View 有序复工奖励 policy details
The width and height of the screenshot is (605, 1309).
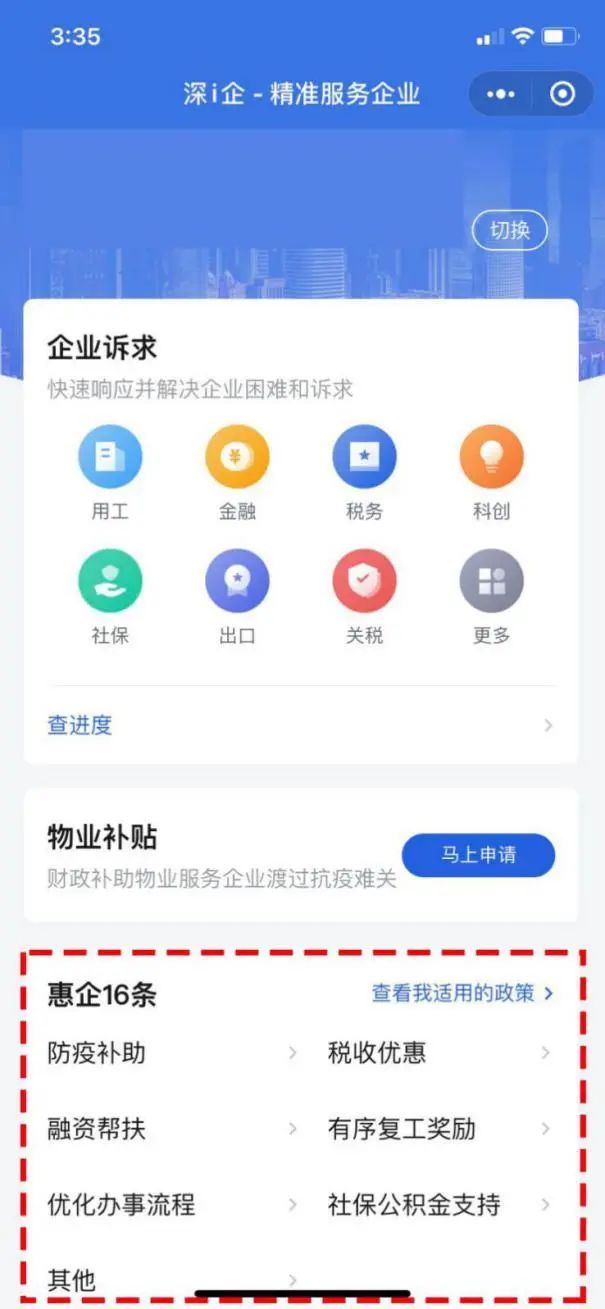[x=440, y=1129]
